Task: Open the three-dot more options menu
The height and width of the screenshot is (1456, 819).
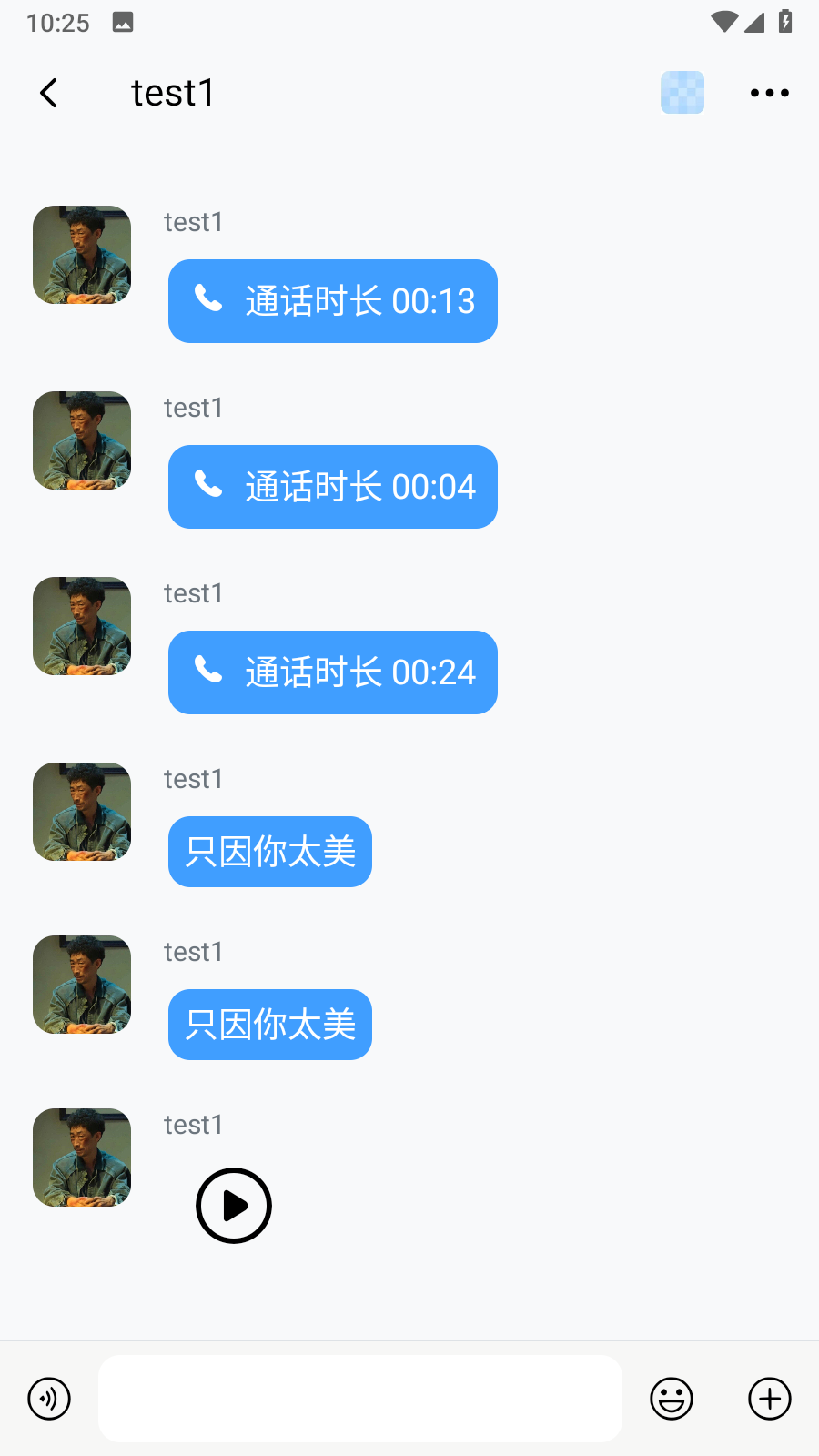Action: pyautogui.click(x=768, y=92)
